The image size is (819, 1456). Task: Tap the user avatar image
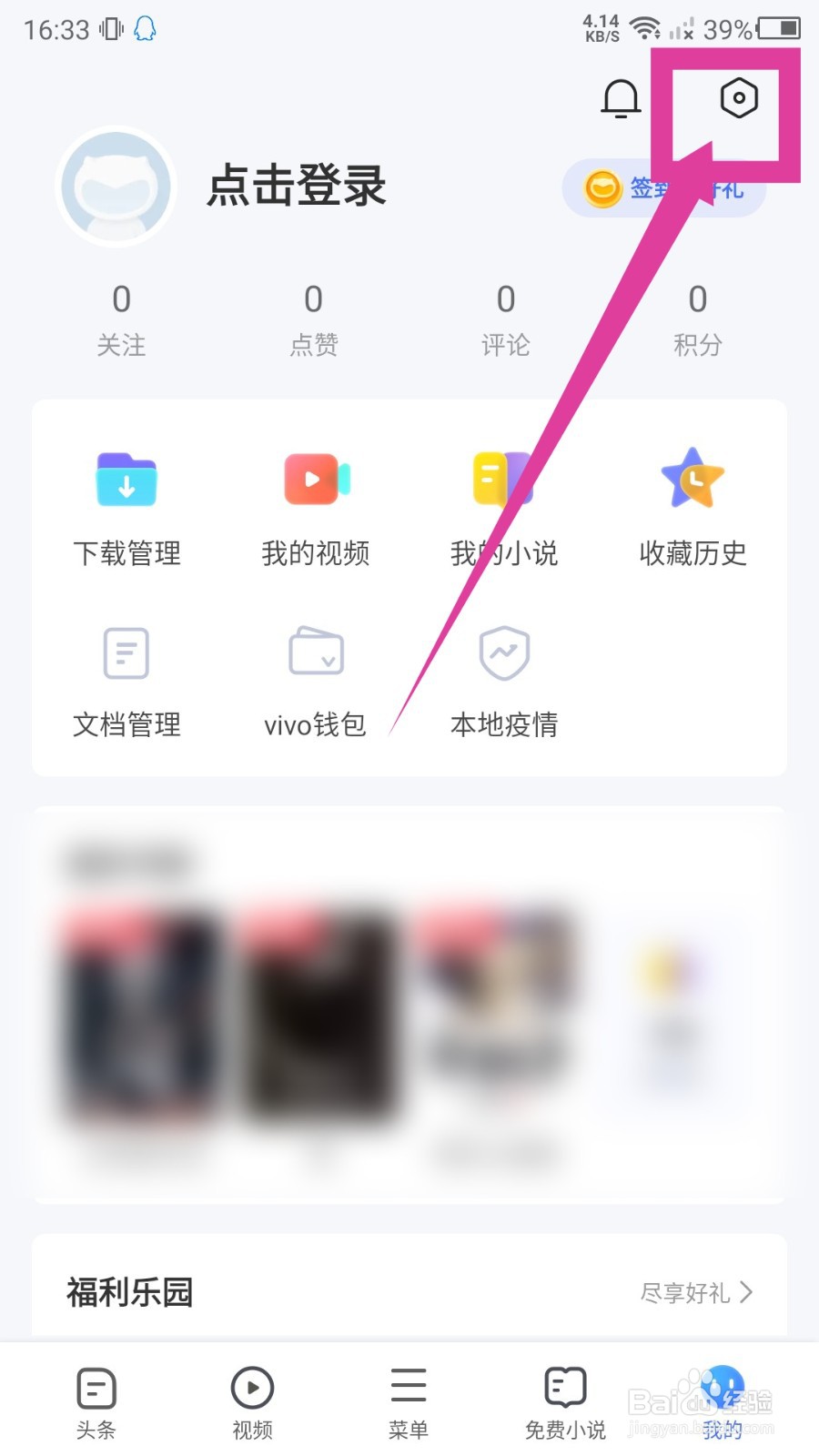(116, 187)
